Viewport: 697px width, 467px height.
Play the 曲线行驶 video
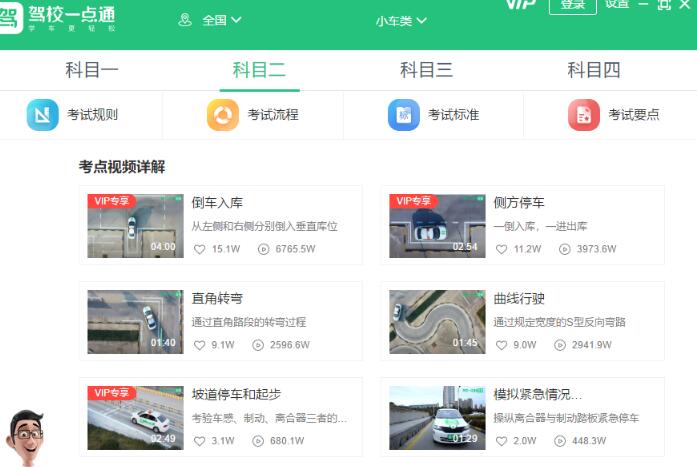[437, 321]
